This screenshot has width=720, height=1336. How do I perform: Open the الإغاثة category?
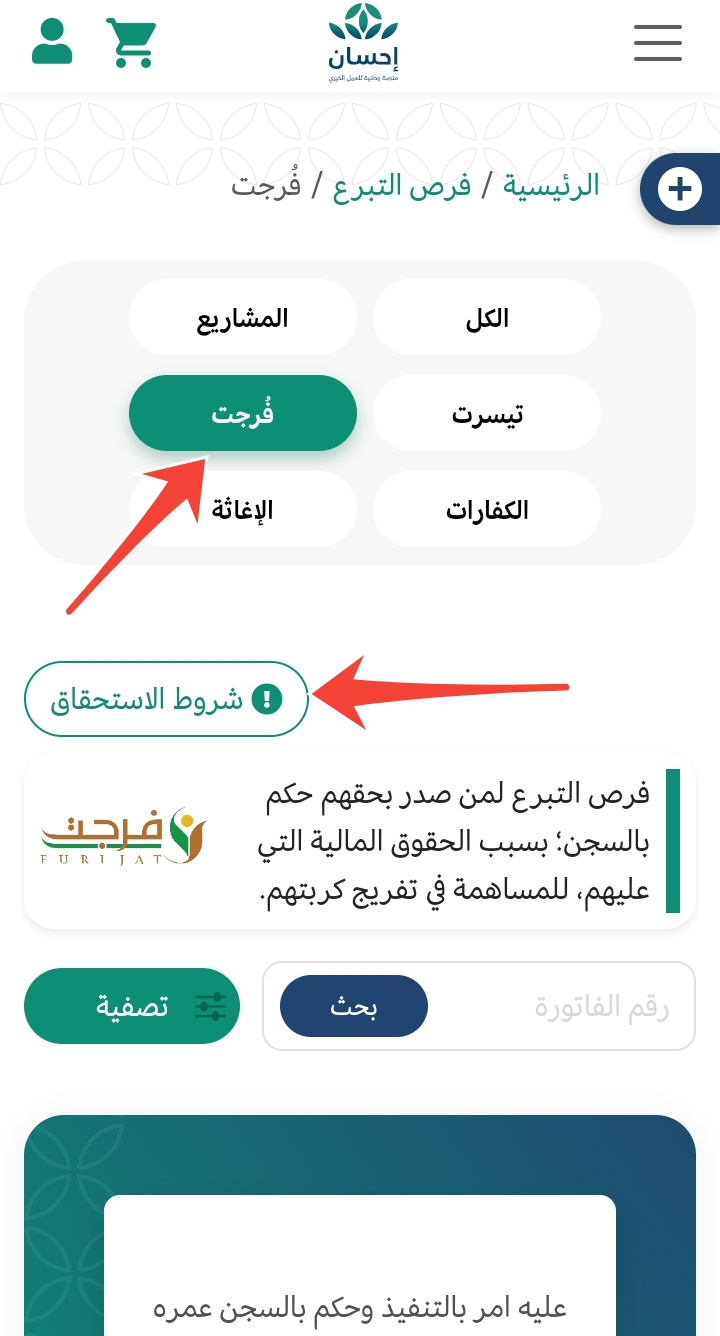click(243, 510)
